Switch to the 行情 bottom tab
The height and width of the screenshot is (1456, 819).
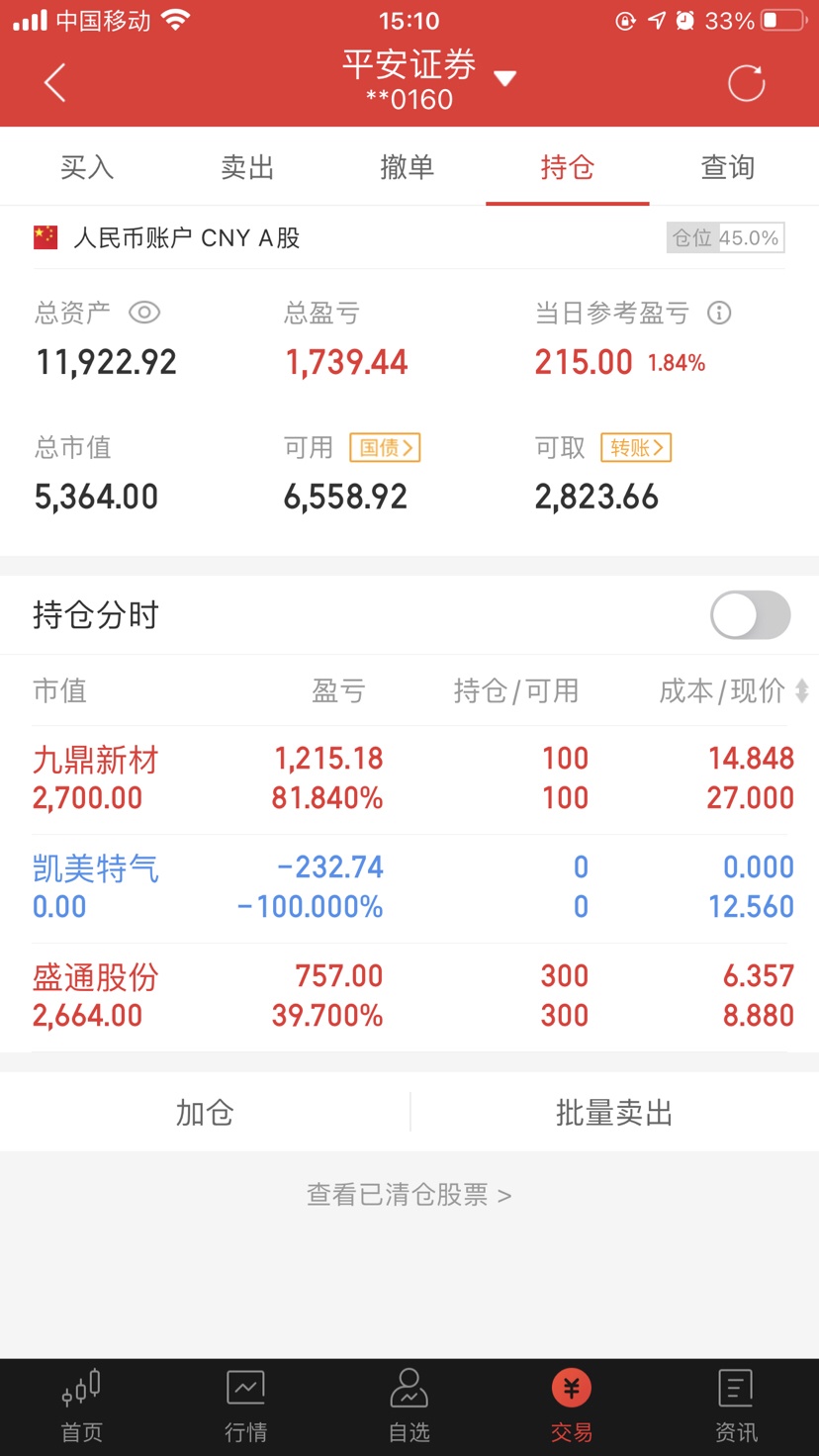pyautogui.click(x=245, y=1407)
